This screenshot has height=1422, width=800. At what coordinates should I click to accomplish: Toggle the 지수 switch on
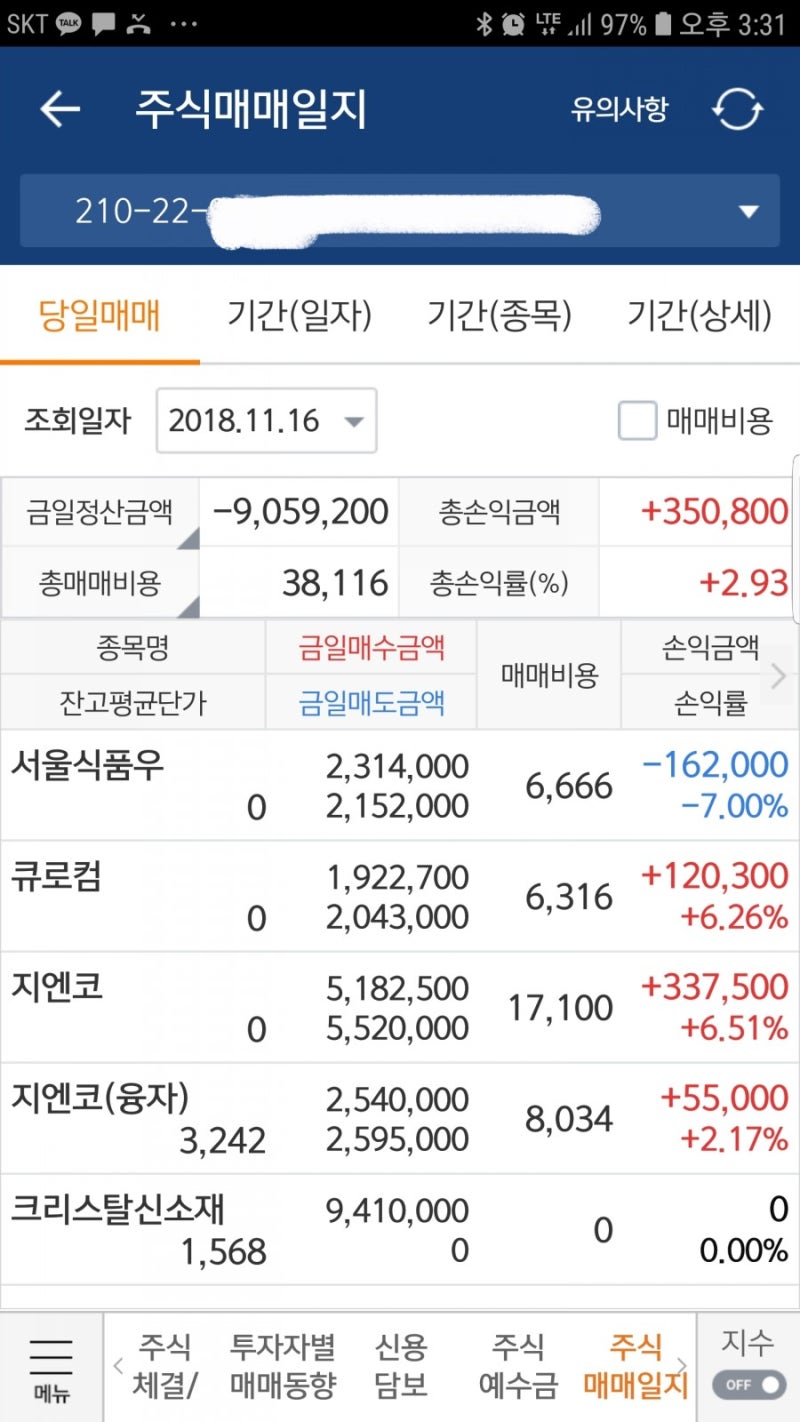[x=748, y=1385]
